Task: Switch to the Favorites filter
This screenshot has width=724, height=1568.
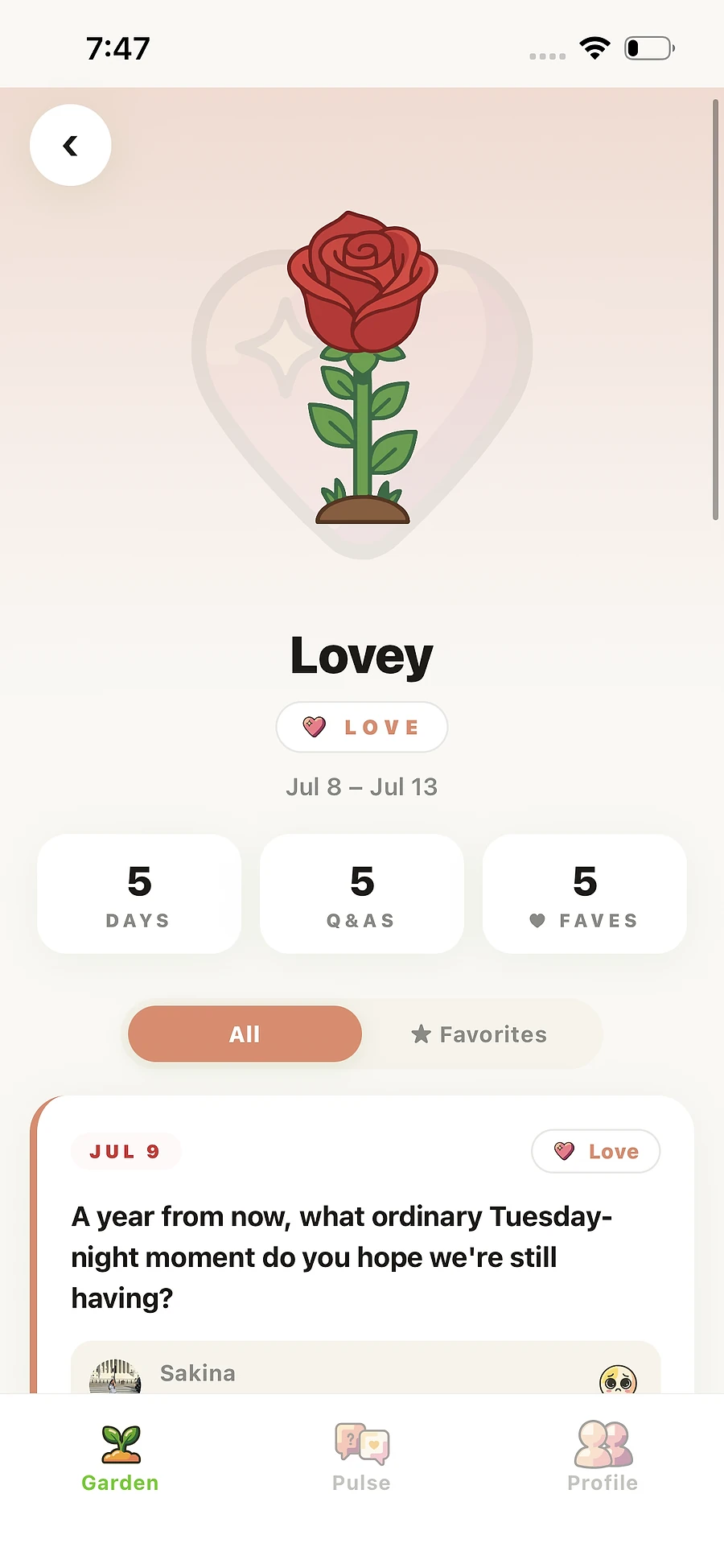Action: 479,1034
